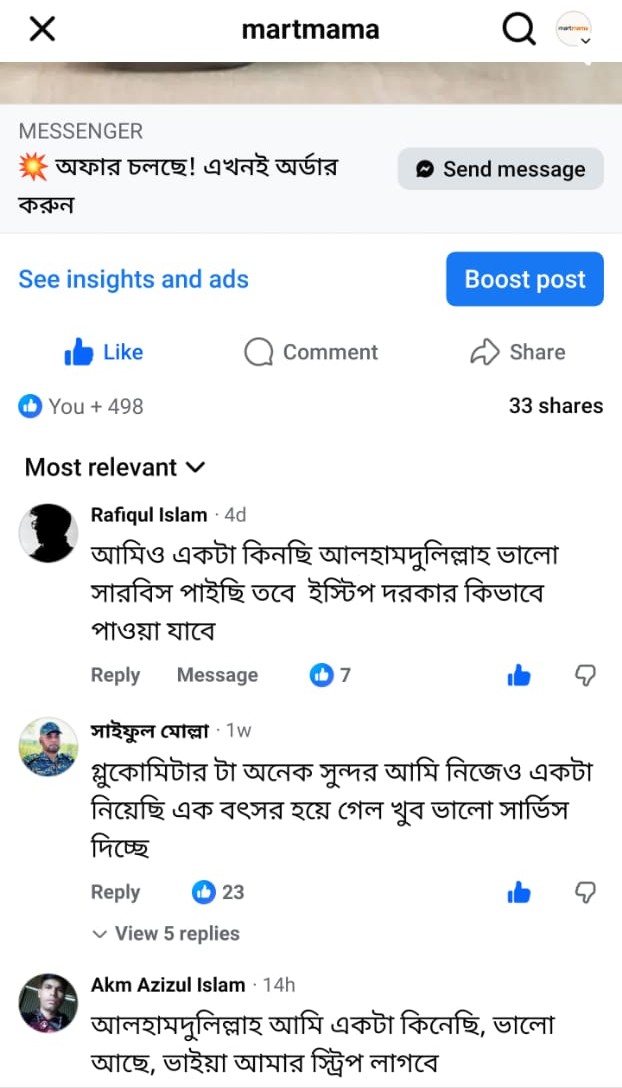Viewport: 622px width, 1088px height.
Task: Comment on the post
Action: click(x=311, y=352)
